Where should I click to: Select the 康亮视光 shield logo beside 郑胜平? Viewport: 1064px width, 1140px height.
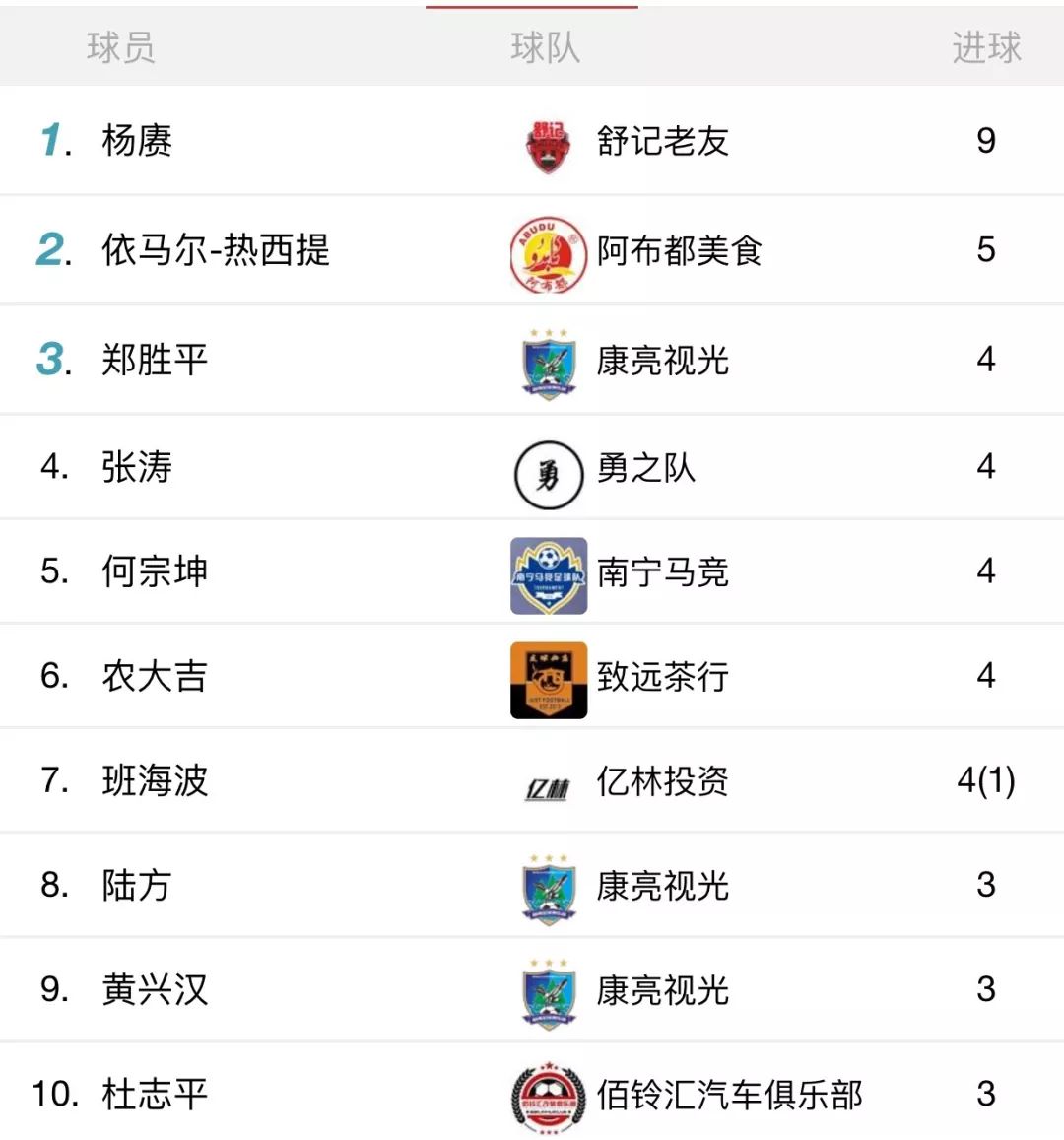(x=548, y=362)
